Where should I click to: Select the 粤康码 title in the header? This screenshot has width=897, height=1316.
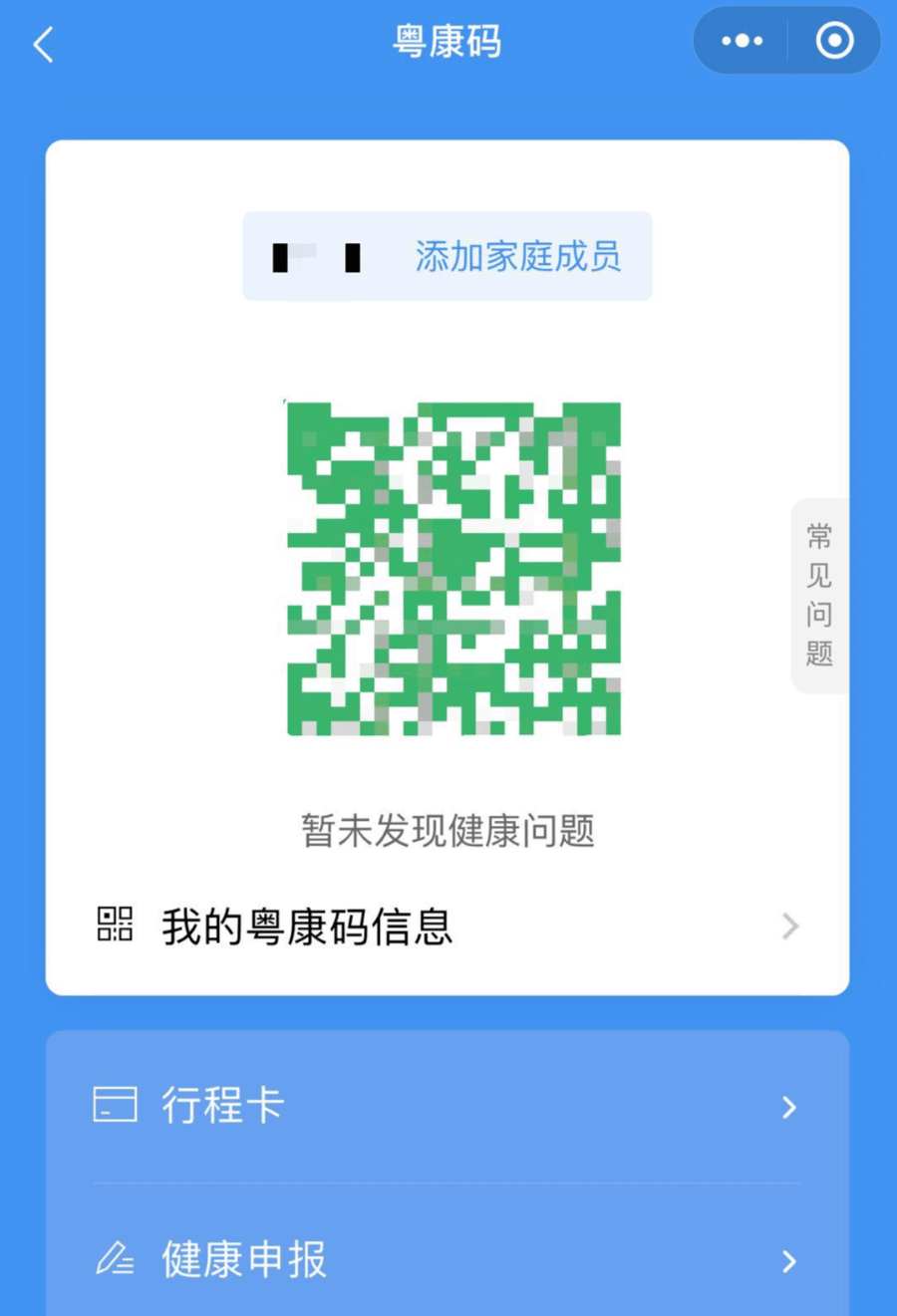pyautogui.click(x=448, y=41)
